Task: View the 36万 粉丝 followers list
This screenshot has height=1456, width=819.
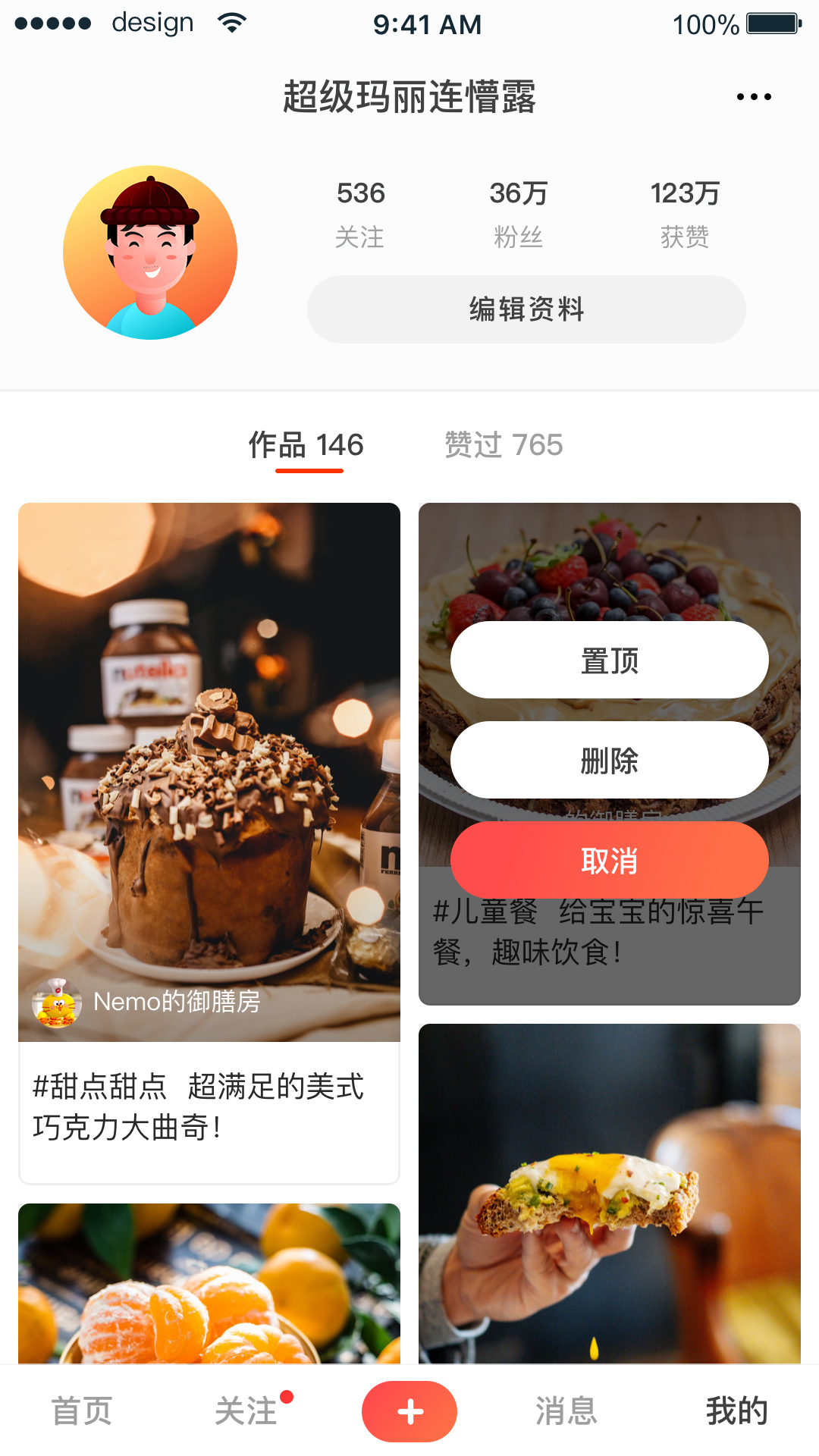Action: click(518, 214)
